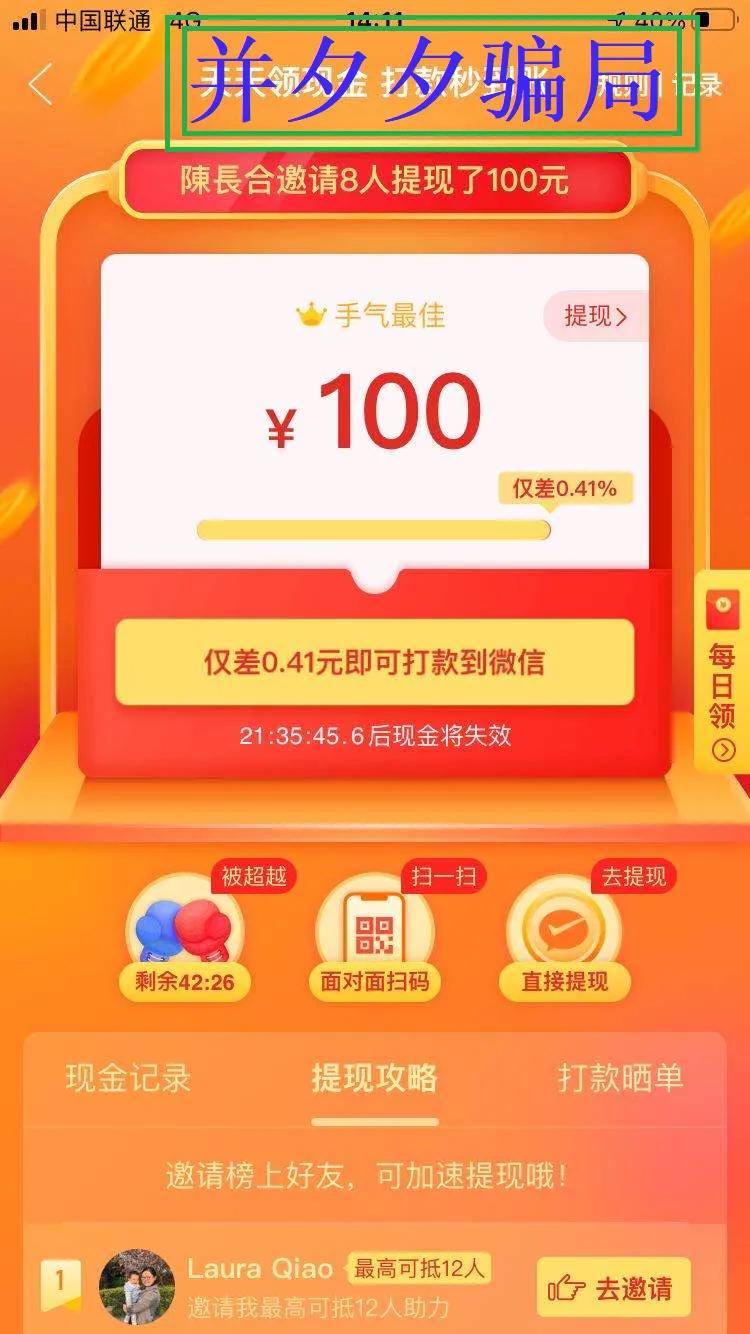The width and height of the screenshot is (750, 1334).
Task: Tap 去邀请 for Laura Qiao
Action: [x=613, y=1288]
